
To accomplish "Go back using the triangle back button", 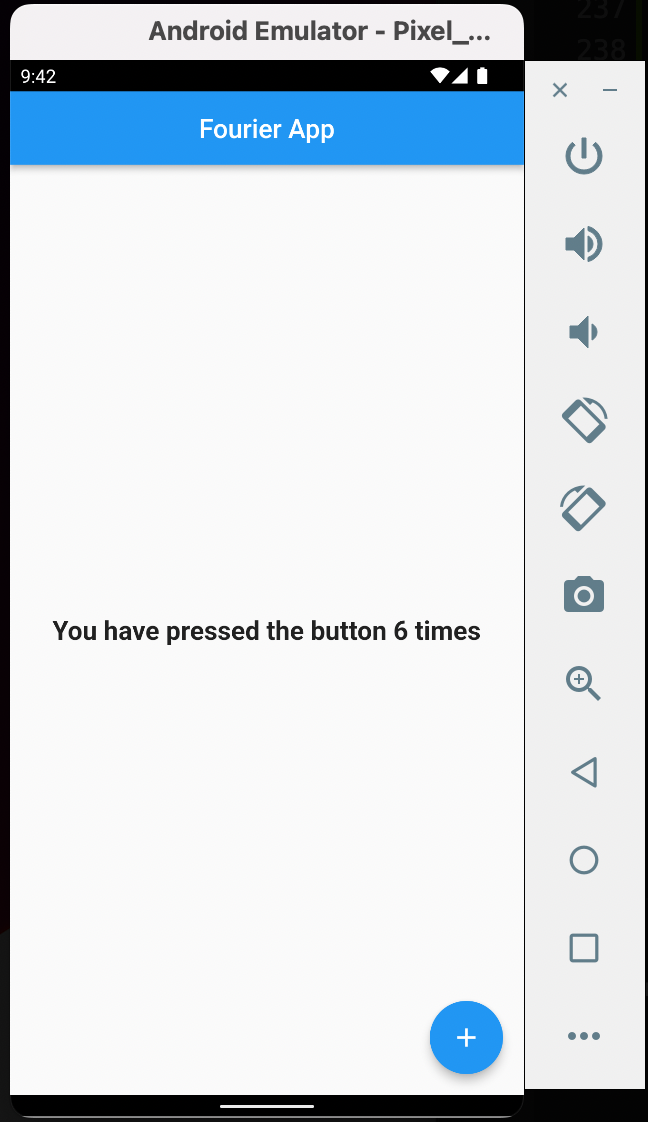I will [x=584, y=772].
